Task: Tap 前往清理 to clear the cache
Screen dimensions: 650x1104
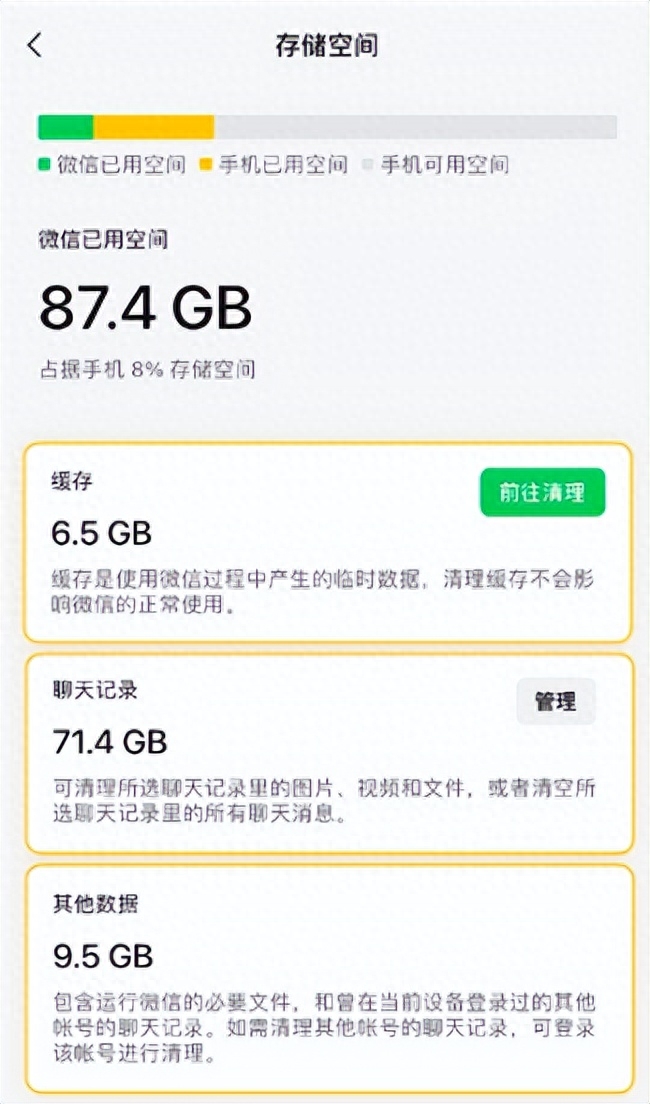Action: click(542, 492)
